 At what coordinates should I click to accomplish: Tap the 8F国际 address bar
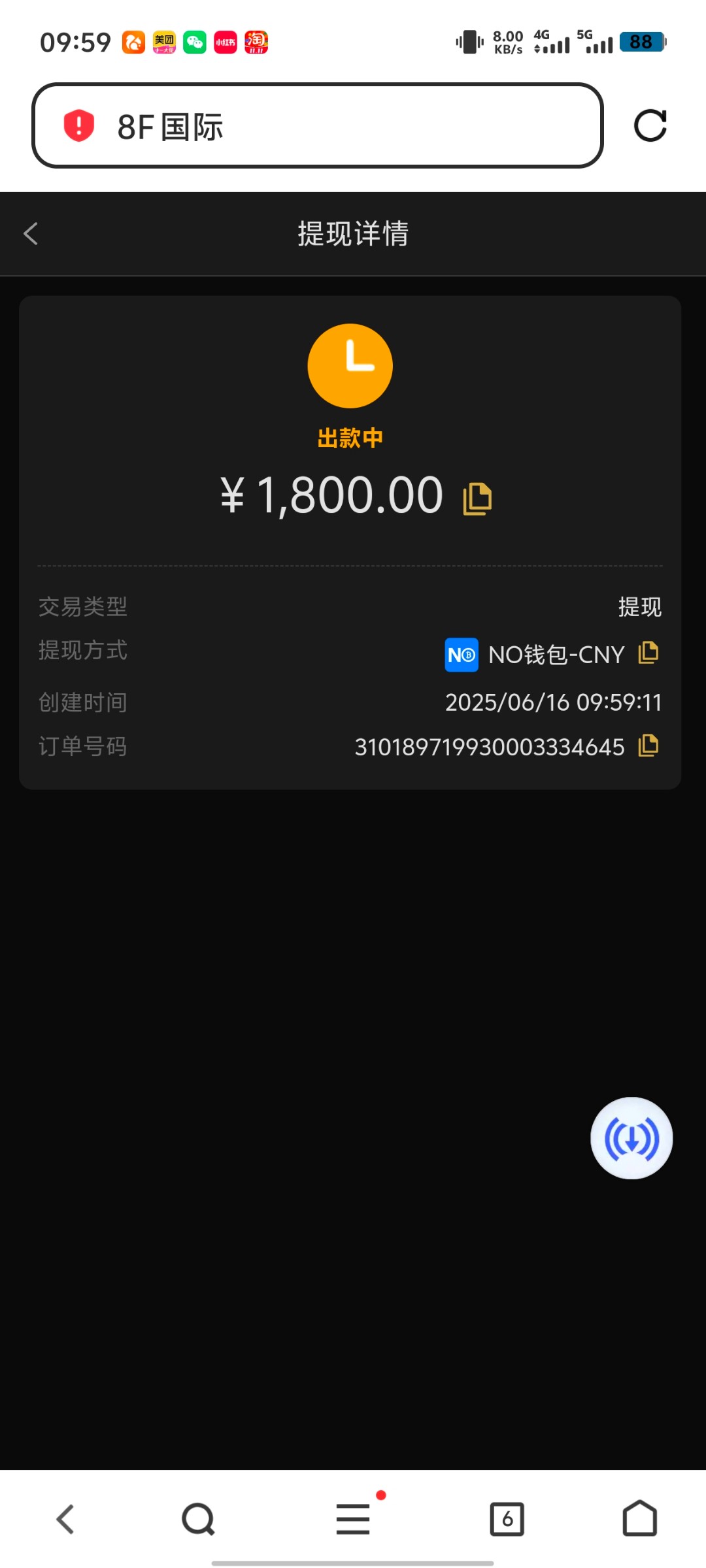[x=317, y=125]
